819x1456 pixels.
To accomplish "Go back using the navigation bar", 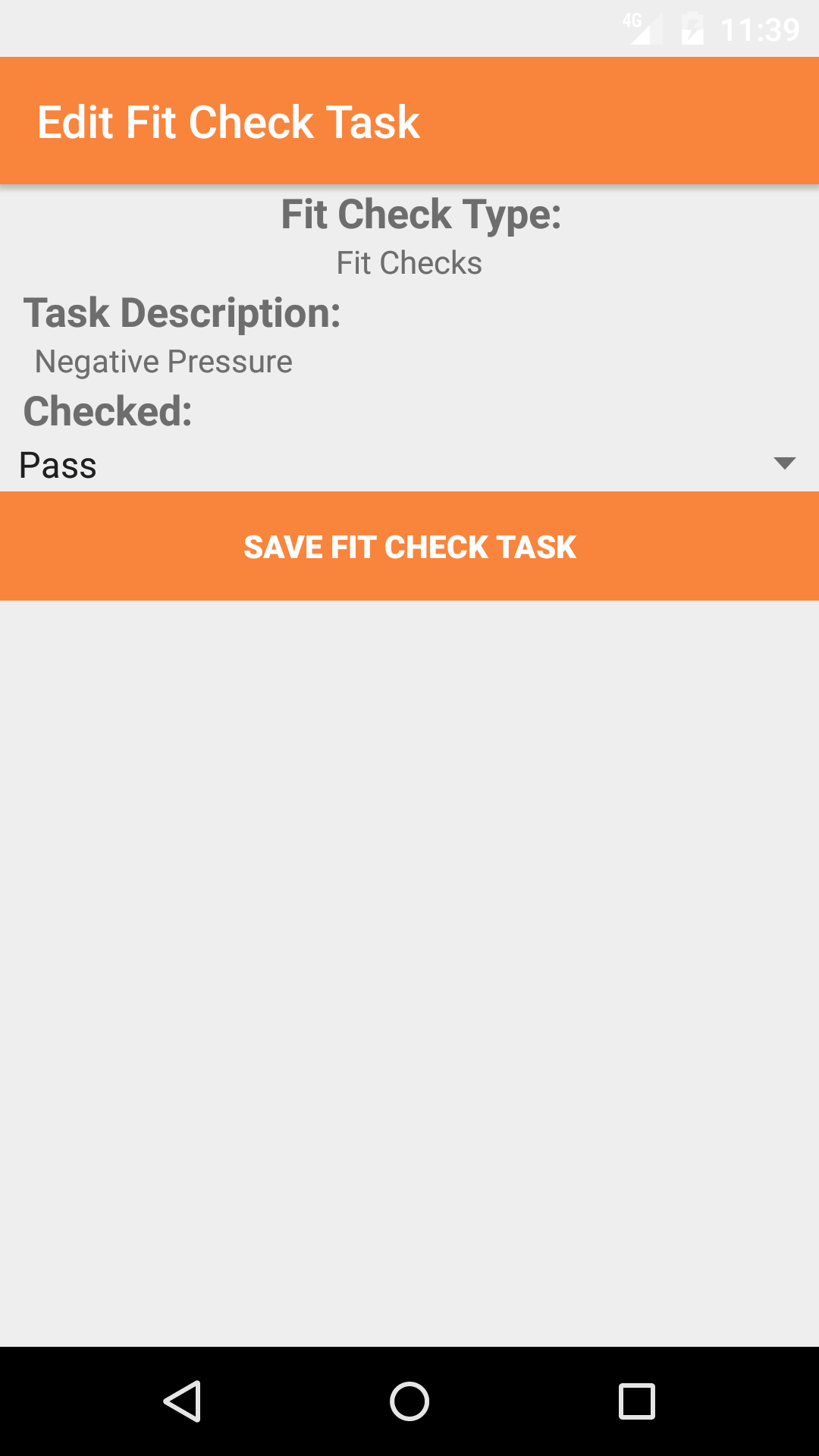I will [182, 1401].
